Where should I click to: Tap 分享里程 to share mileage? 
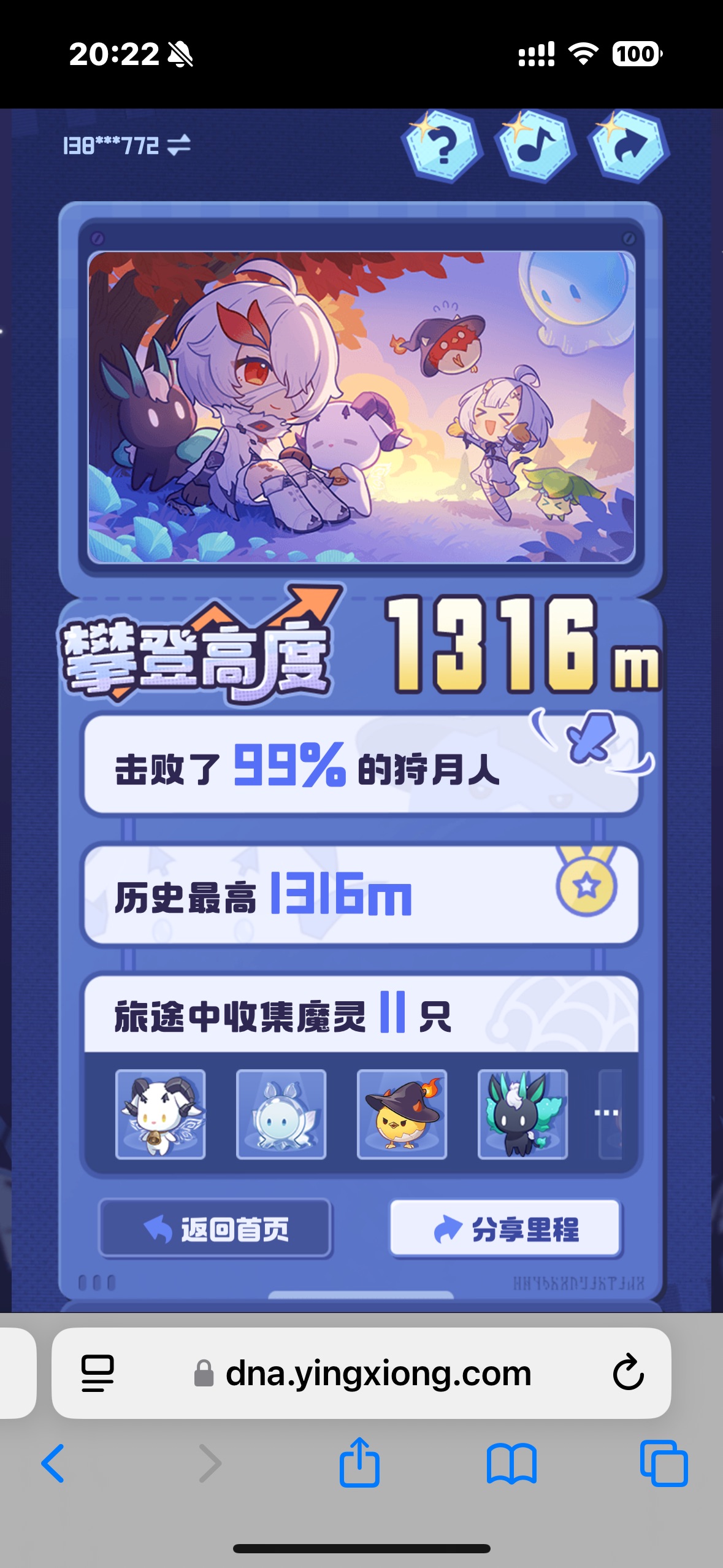point(506,1229)
